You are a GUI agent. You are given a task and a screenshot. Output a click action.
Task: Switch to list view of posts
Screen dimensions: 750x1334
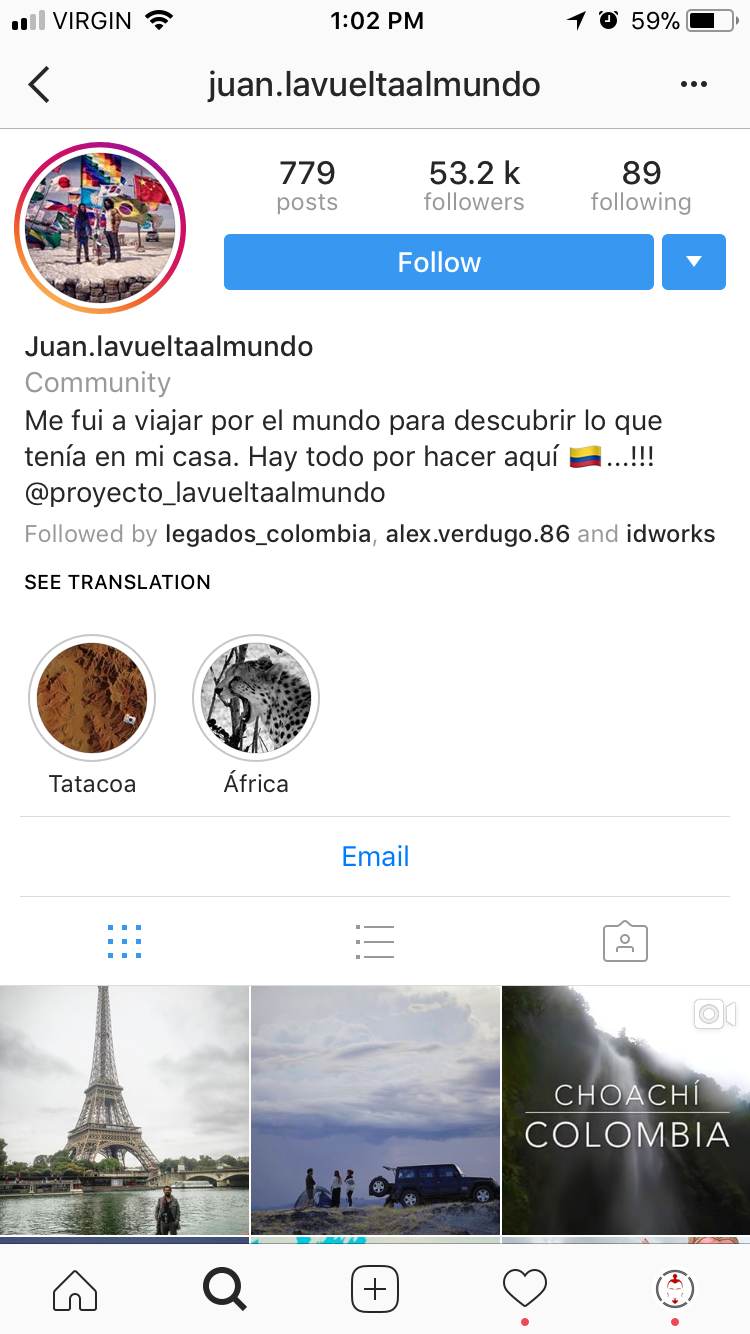[375, 941]
